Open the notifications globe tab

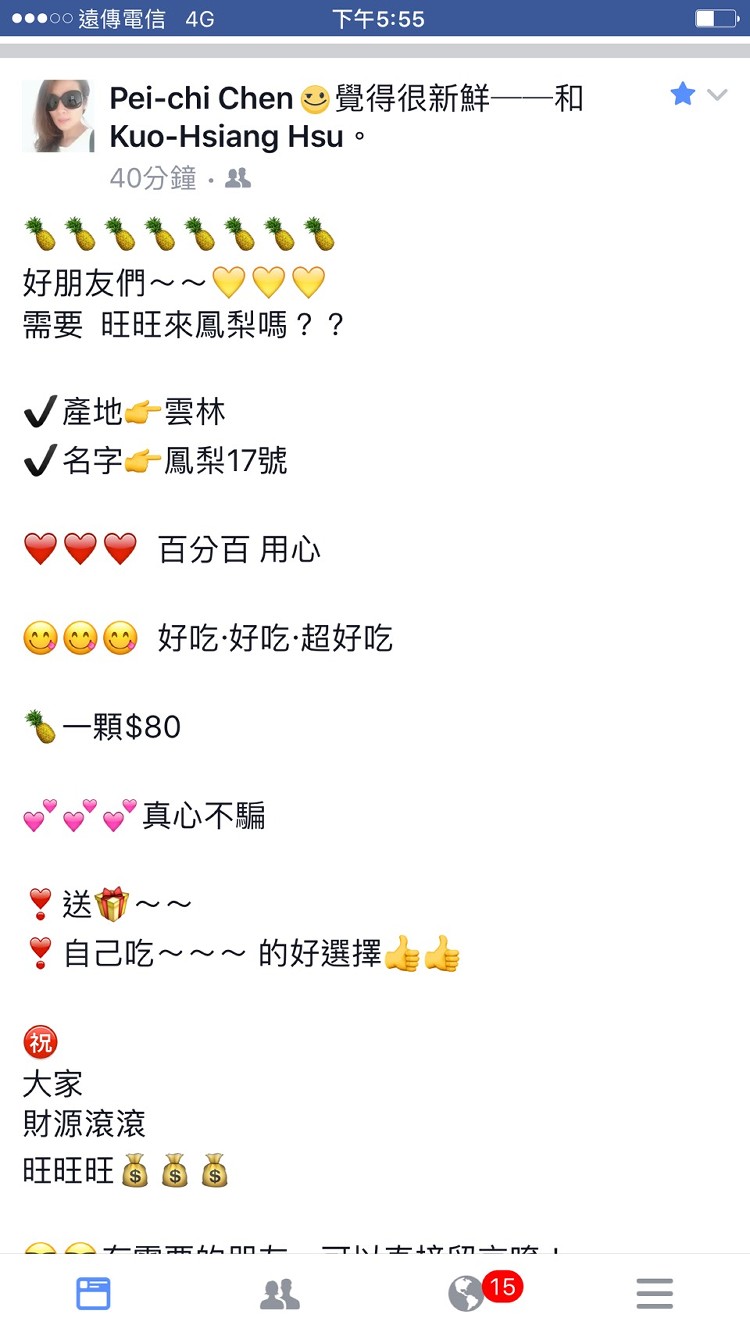point(467,1294)
